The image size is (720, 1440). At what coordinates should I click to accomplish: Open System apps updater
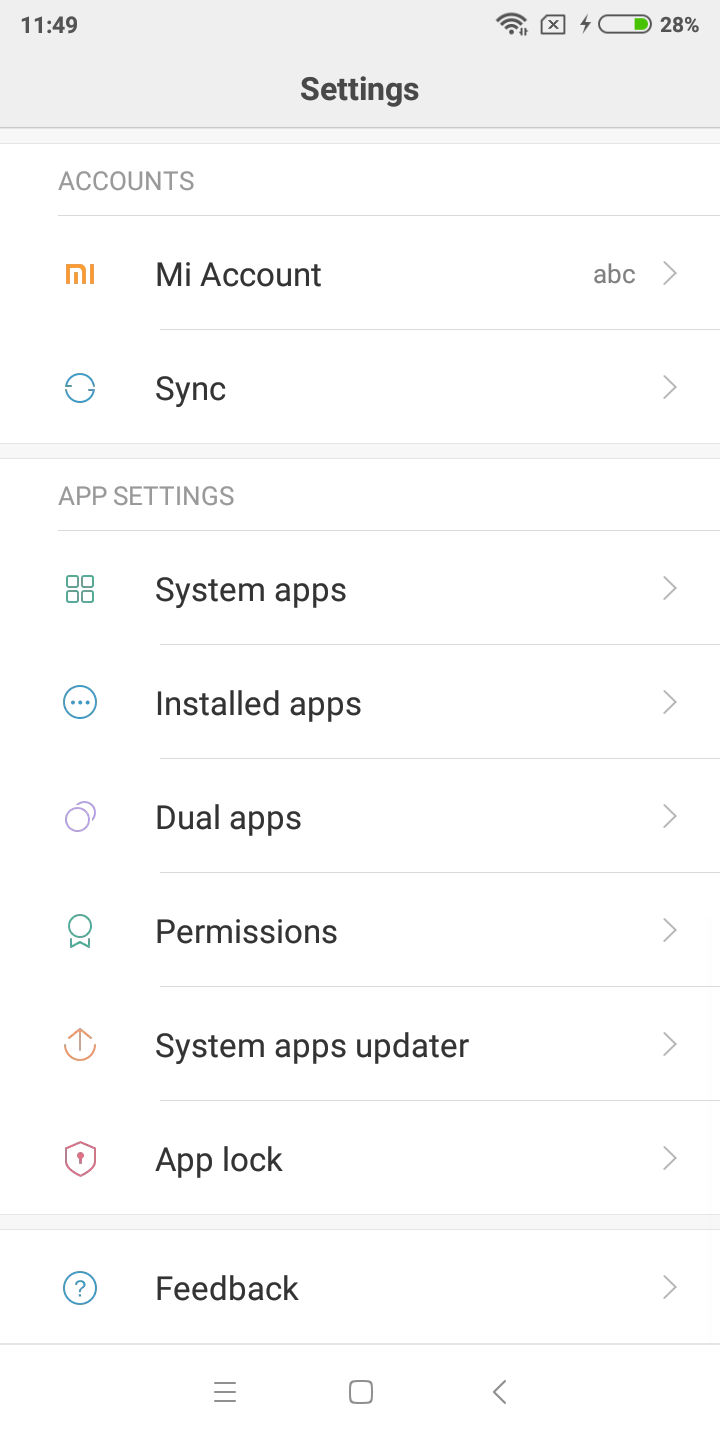pyautogui.click(x=360, y=1045)
